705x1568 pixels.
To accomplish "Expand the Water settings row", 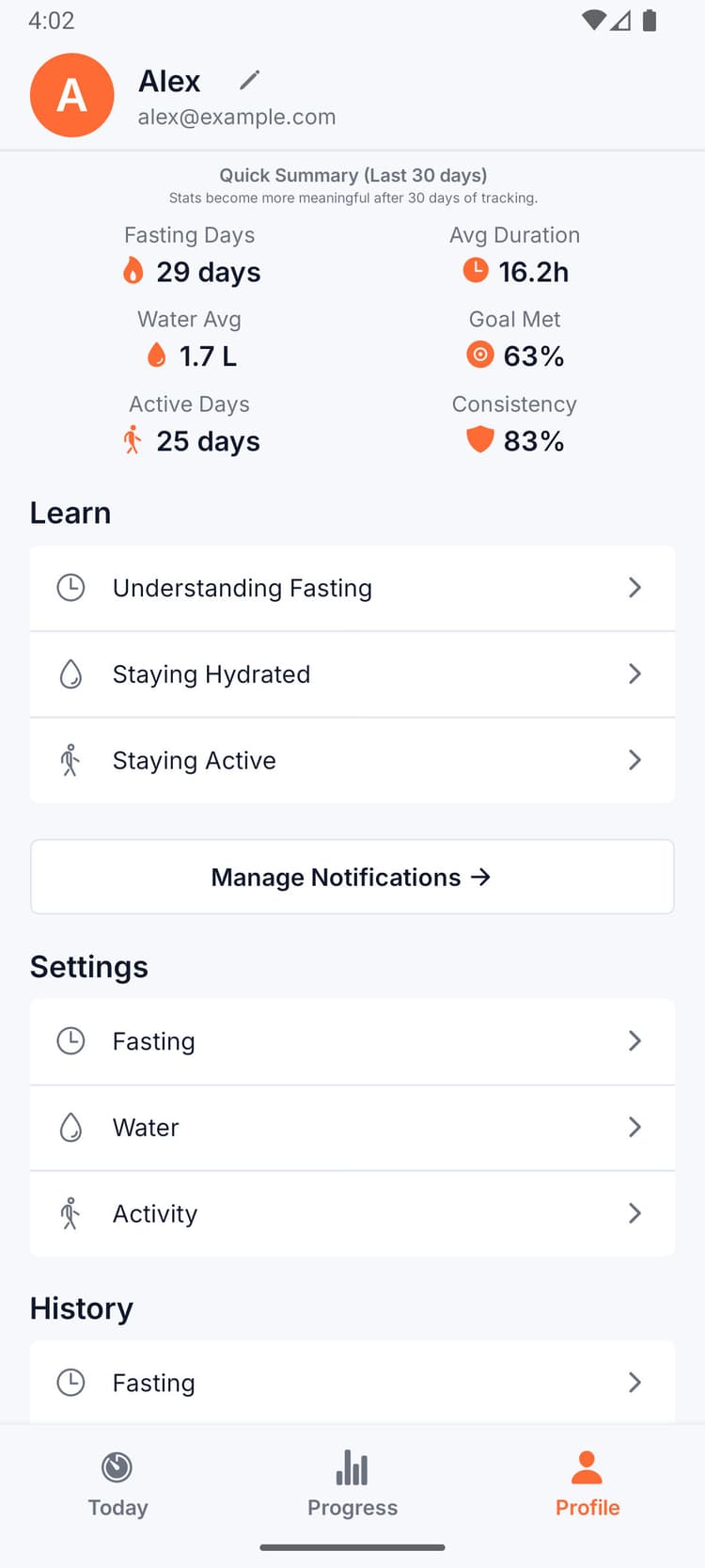I will click(x=634, y=1127).
